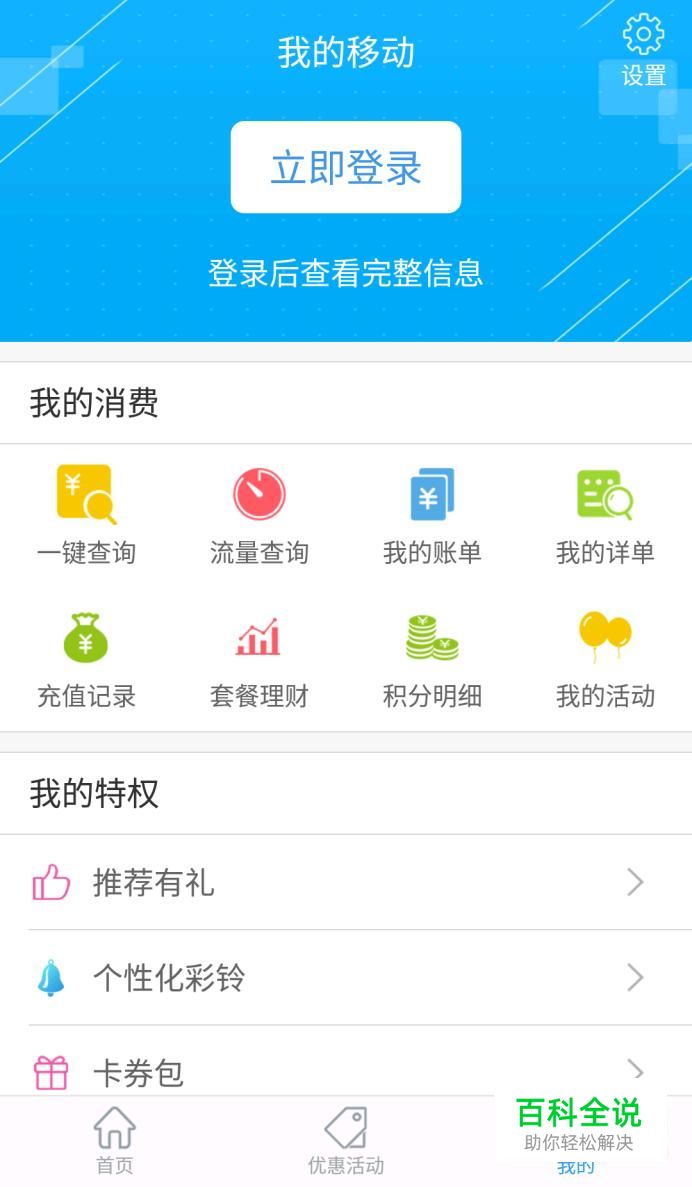Viewport: 692px width, 1187px height.
Task: Open the 个性化彩铃 row
Action: point(346,977)
